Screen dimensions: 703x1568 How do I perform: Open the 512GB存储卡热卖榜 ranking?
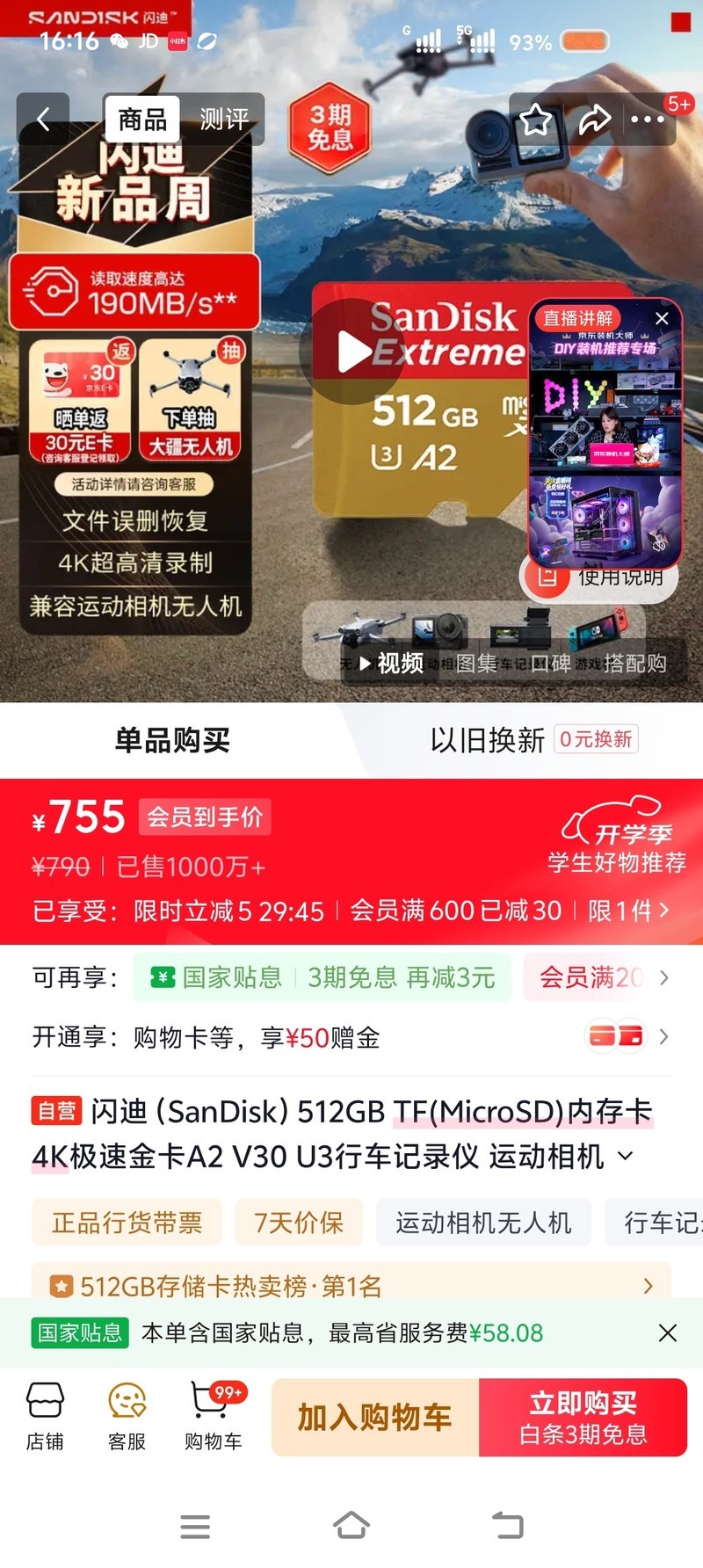[x=351, y=1285]
